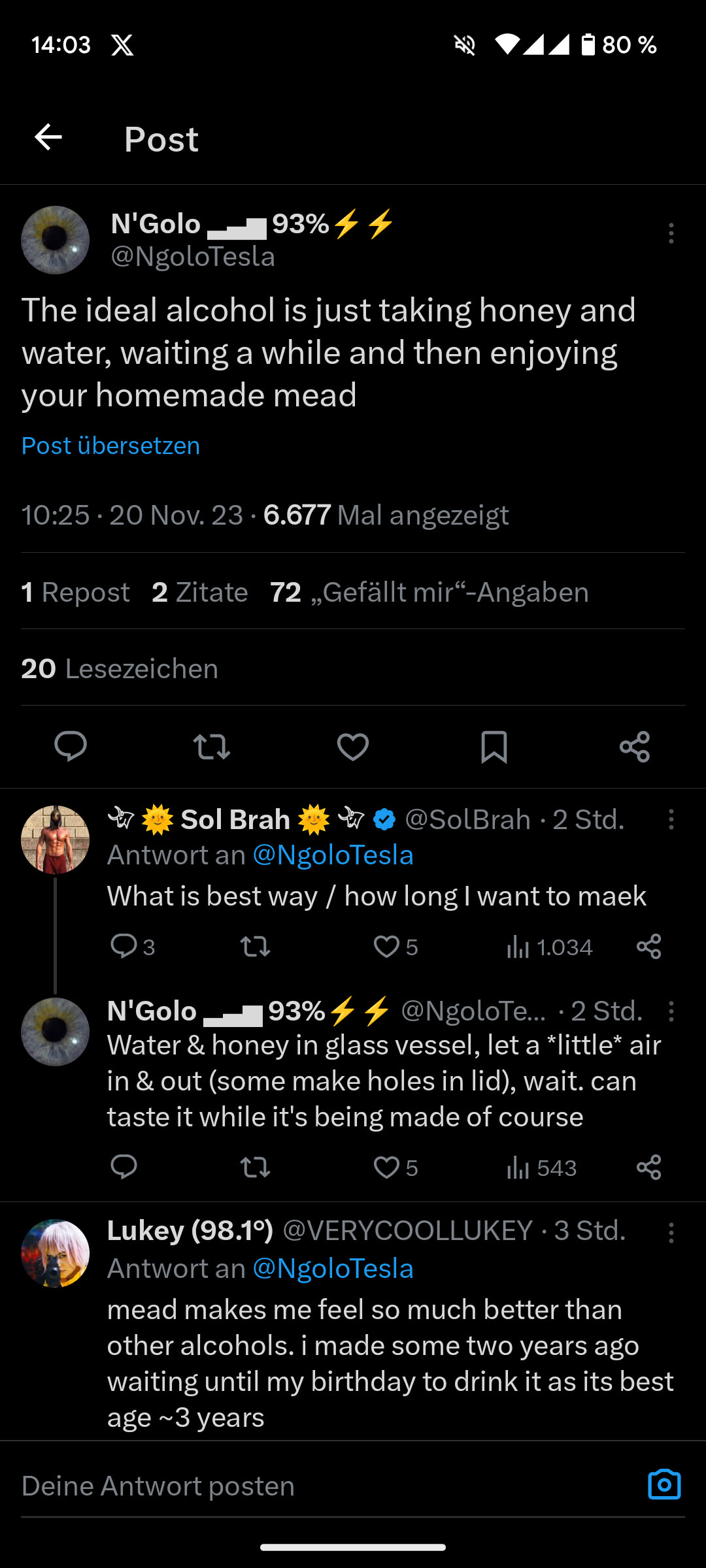Reply to the main mead post
The image size is (706, 1568).
(71, 746)
